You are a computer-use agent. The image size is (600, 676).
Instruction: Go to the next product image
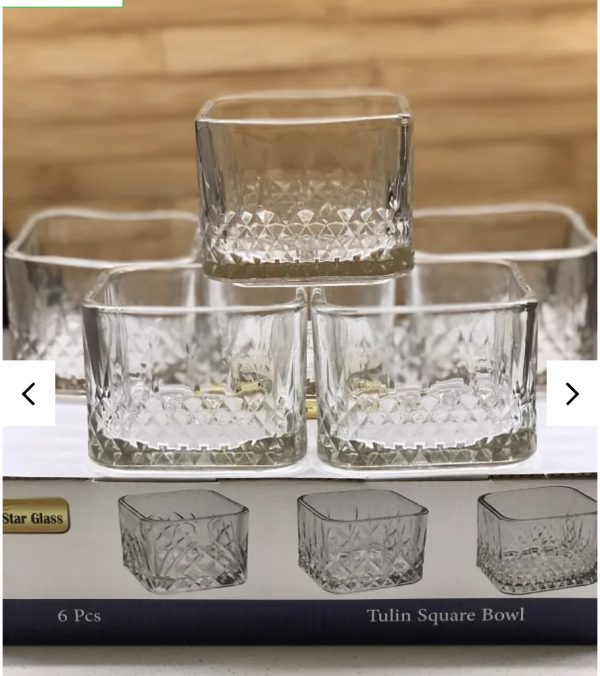(x=571, y=394)
